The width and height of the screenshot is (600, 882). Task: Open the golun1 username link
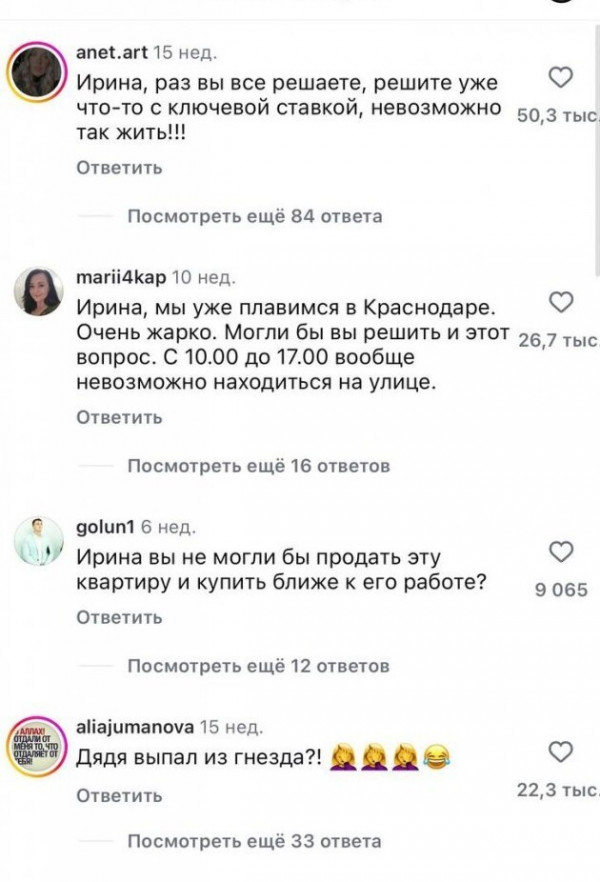[x=104, y=527]
